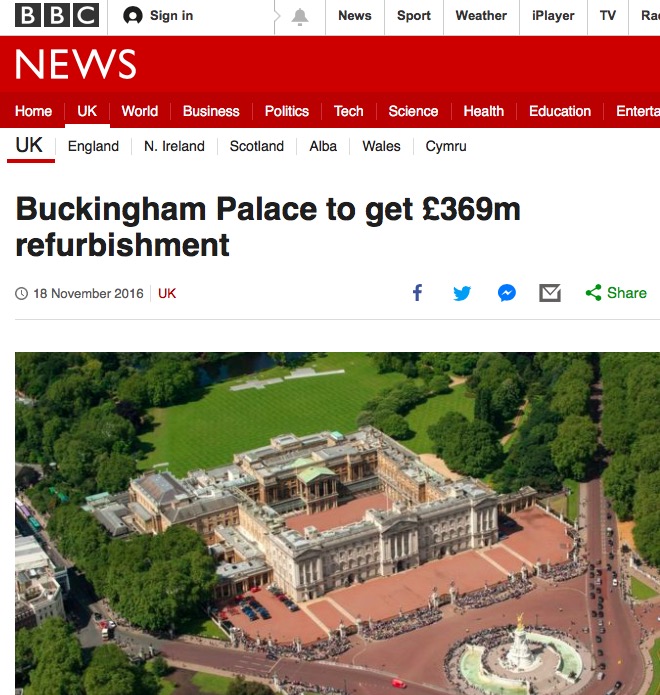
Task: Go to Sport in top bar
Action: point(413,16)
